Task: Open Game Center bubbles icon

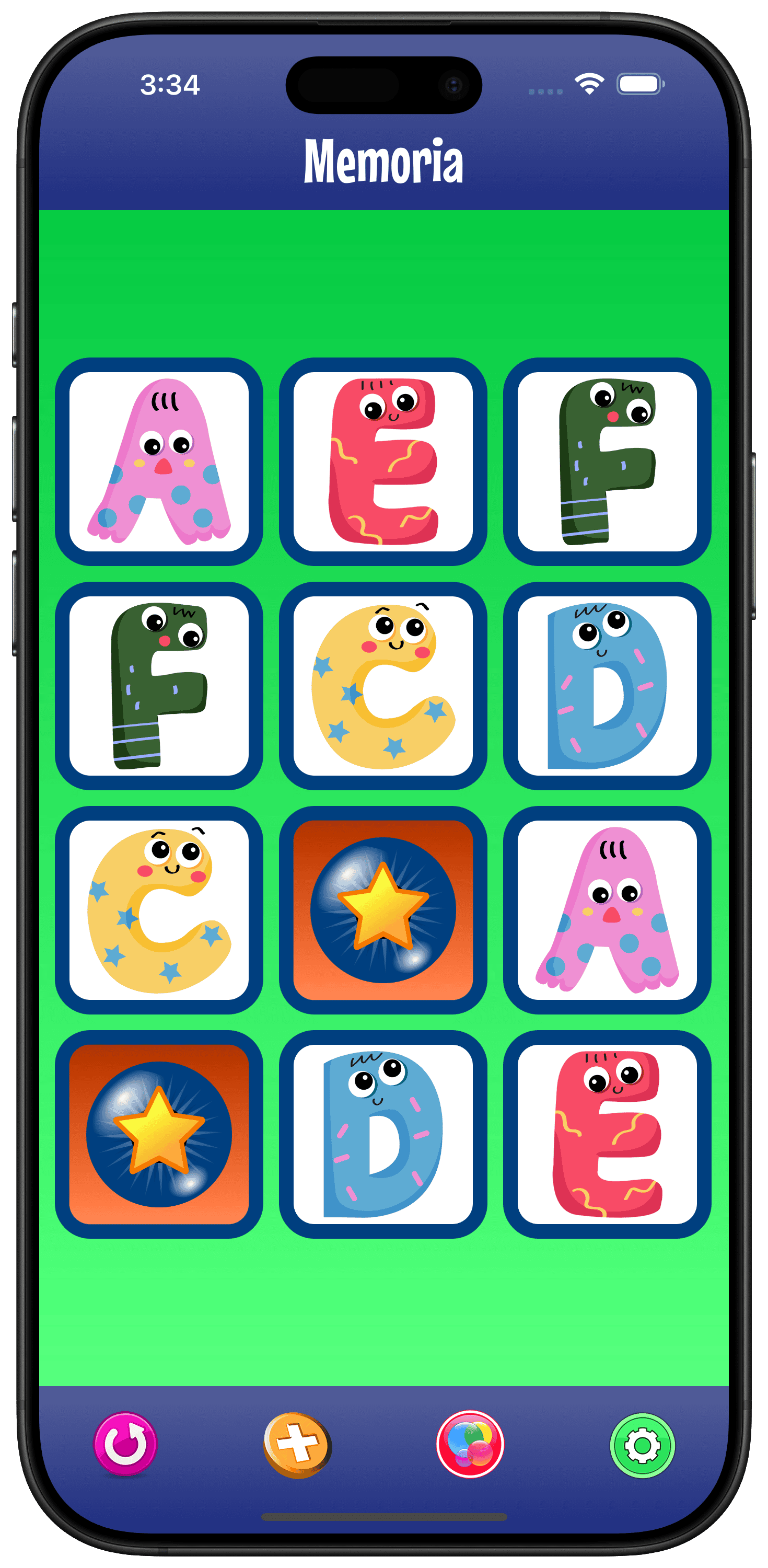Action: (x=470, y=1444)
